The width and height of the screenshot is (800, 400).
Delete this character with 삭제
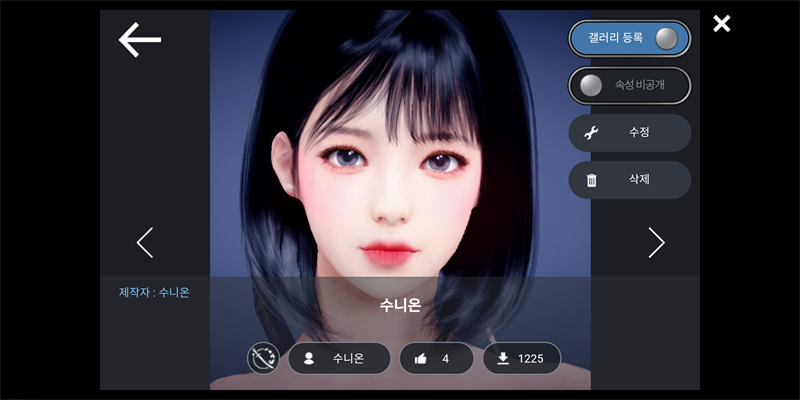(x=630, y=180)
